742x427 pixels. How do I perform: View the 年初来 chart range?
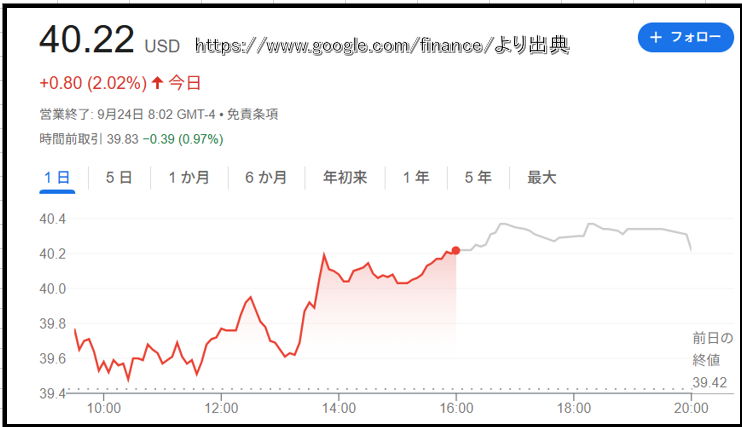[345, 178]
